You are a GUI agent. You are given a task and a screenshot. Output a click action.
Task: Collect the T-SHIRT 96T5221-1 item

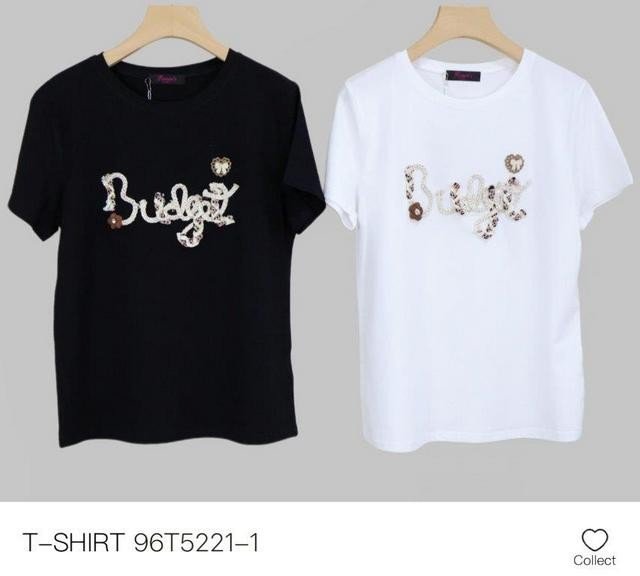(594, 547)
